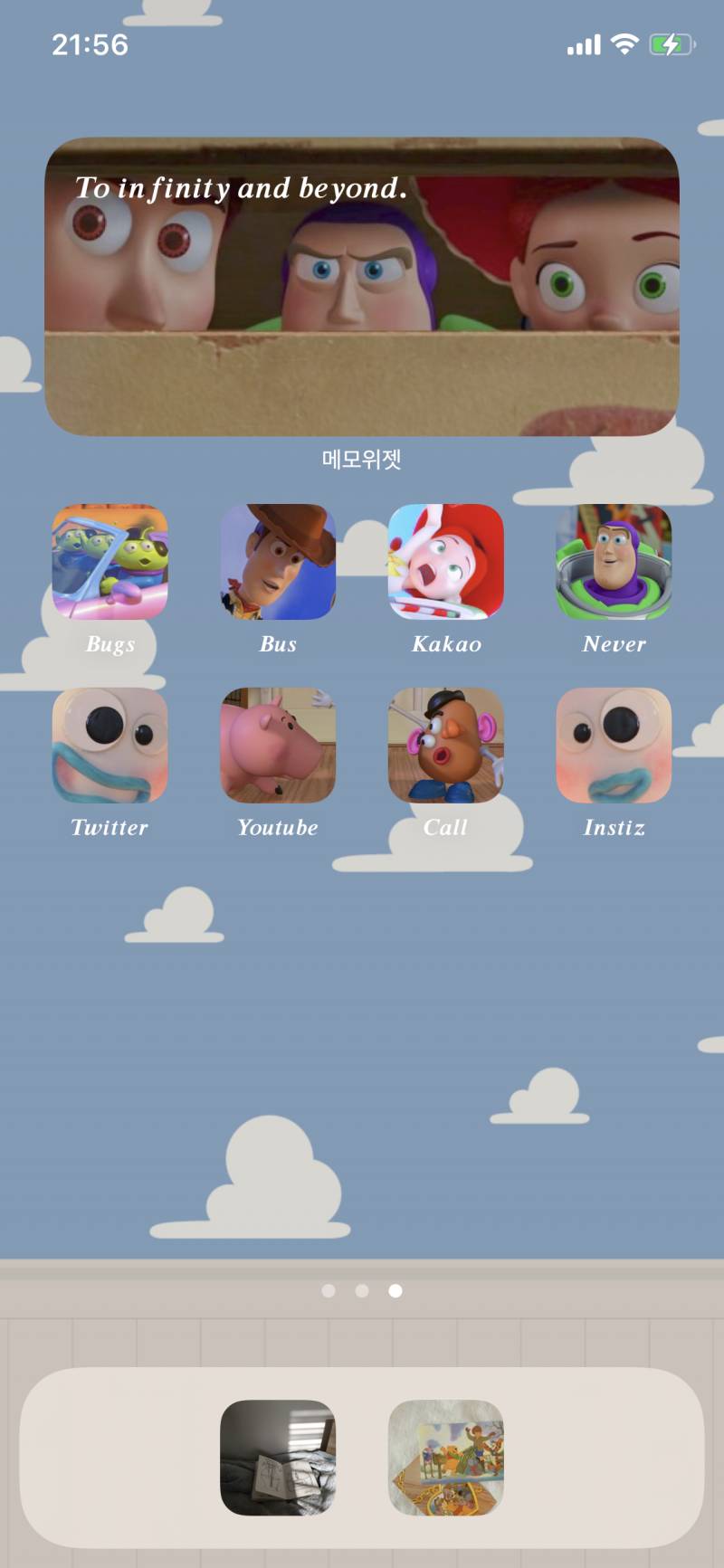The width and height of the screenshot is (724, 1568).
Task: Tap the cellular signal bars
Action: [x=584, y=43]
